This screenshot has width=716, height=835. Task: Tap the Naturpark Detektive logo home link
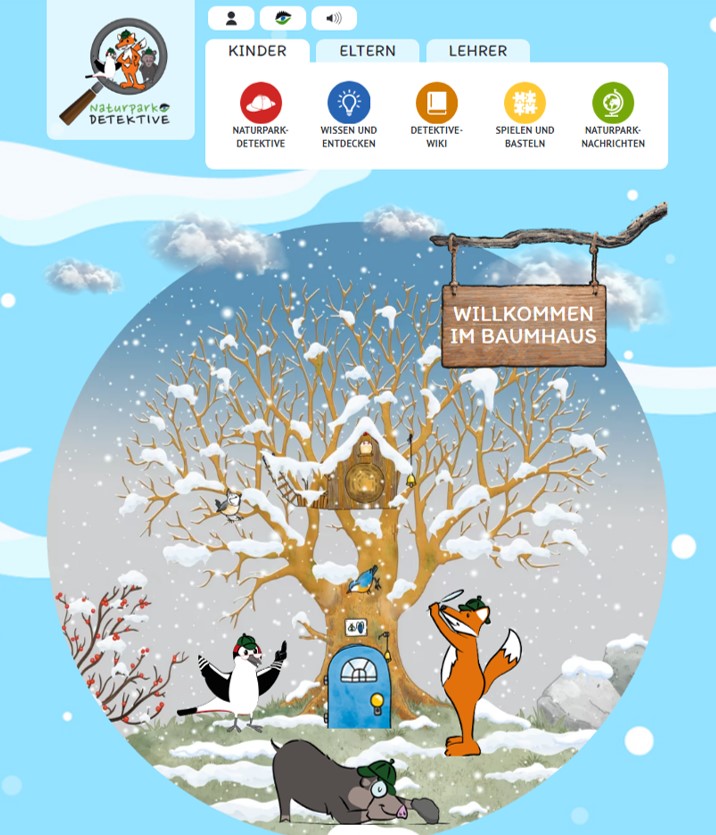point(121,70)
